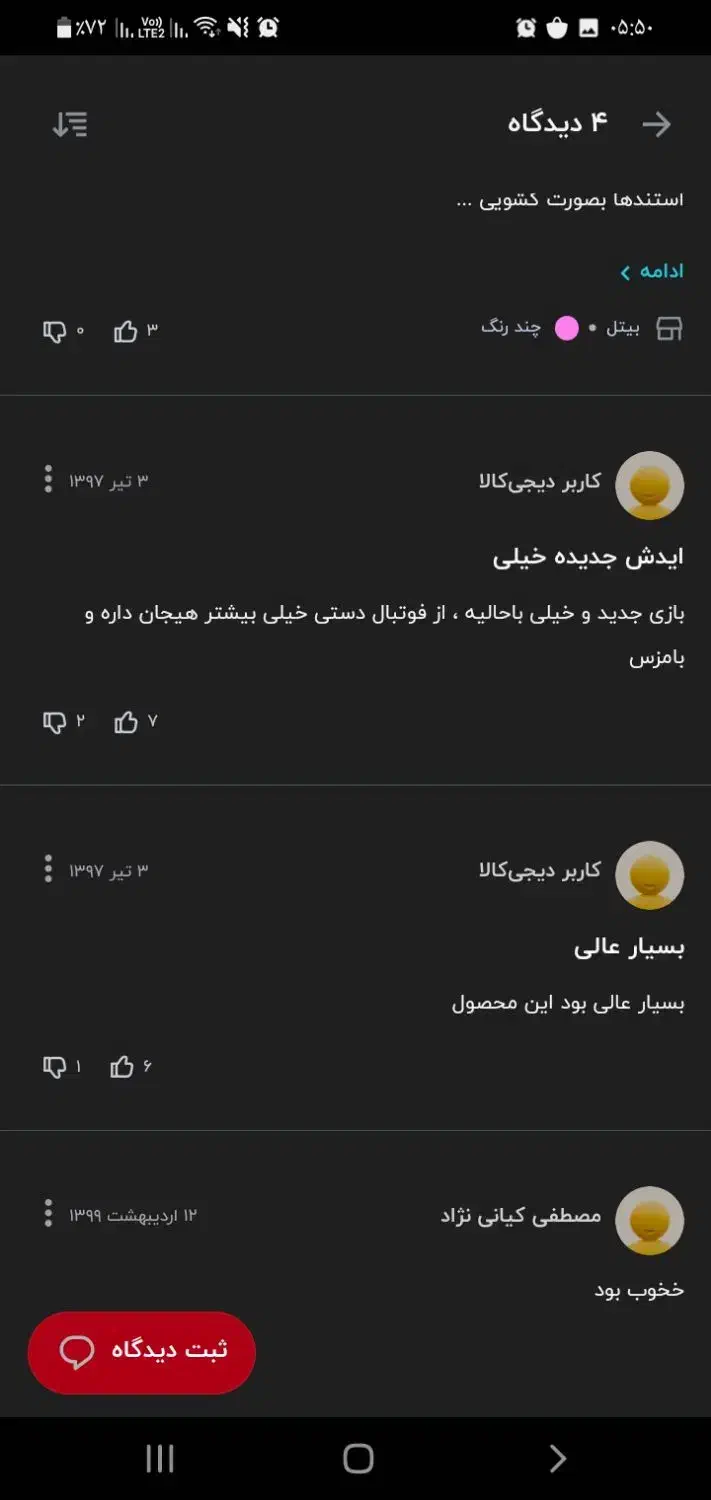The width and height of the screenshot is (711, 1500).
Task: Open the sort comments icon
Action: (x=70, y=124)
